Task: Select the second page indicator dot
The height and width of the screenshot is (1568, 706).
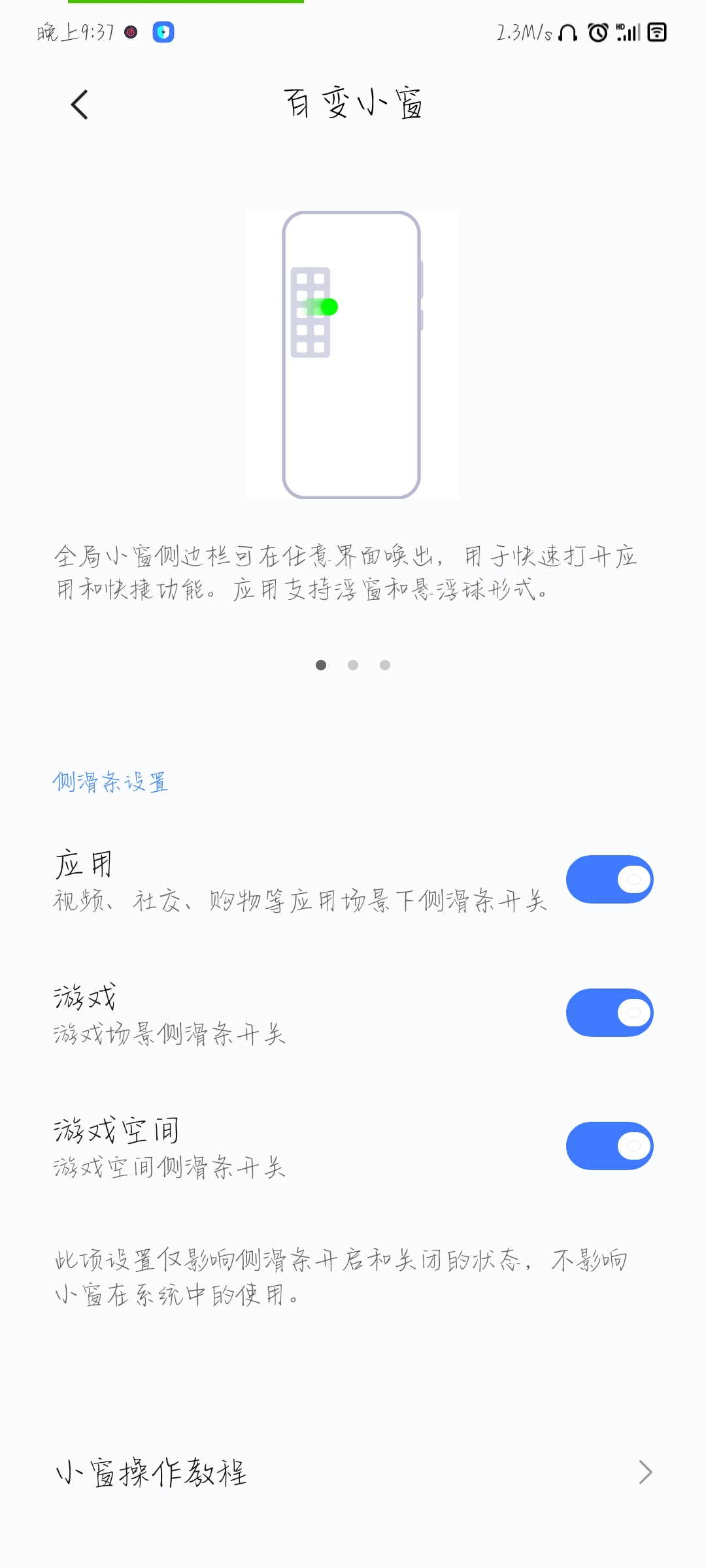Action: coord(353,665)
